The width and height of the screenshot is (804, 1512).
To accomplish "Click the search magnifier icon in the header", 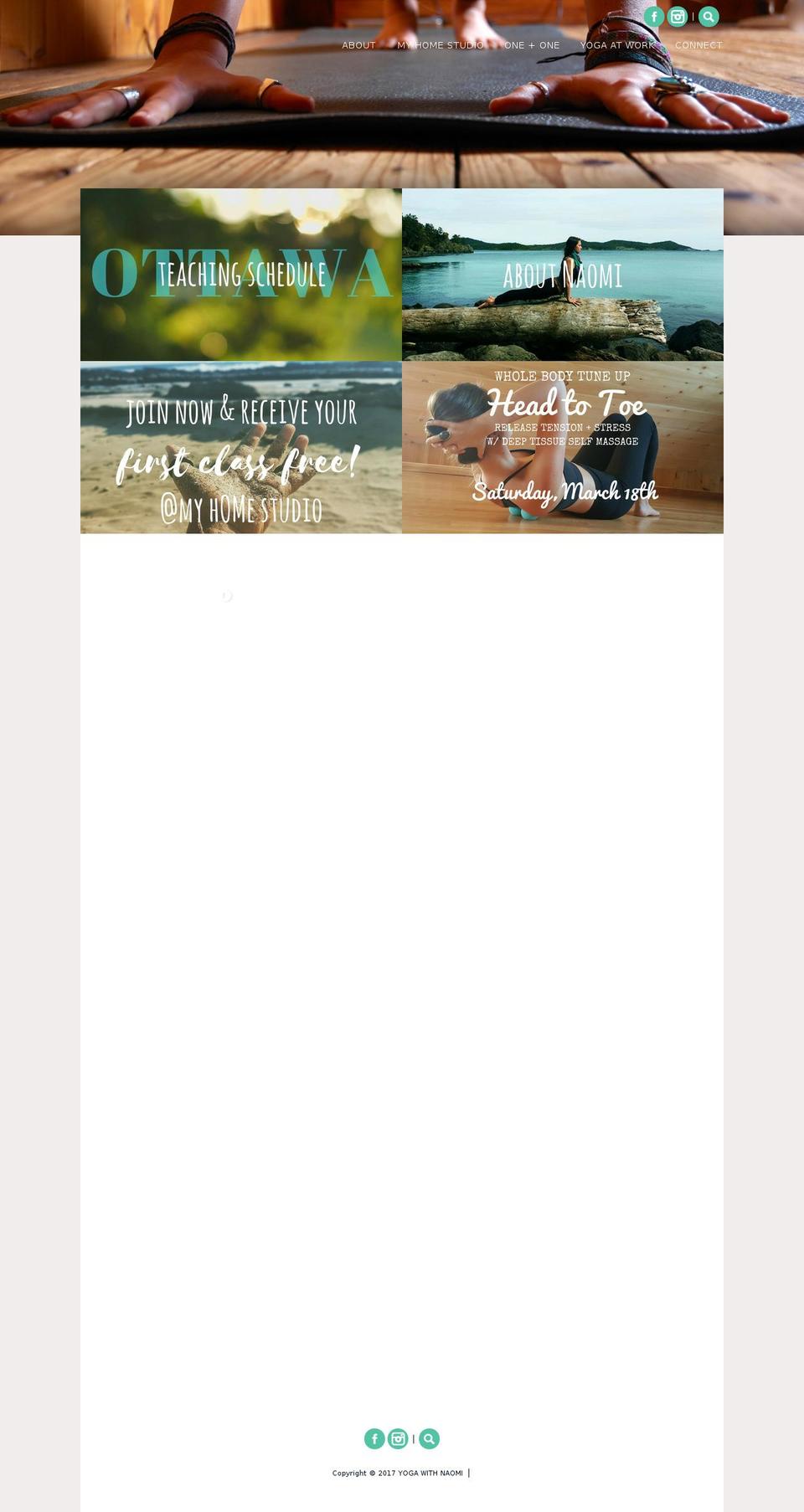I will pos(708,16).
